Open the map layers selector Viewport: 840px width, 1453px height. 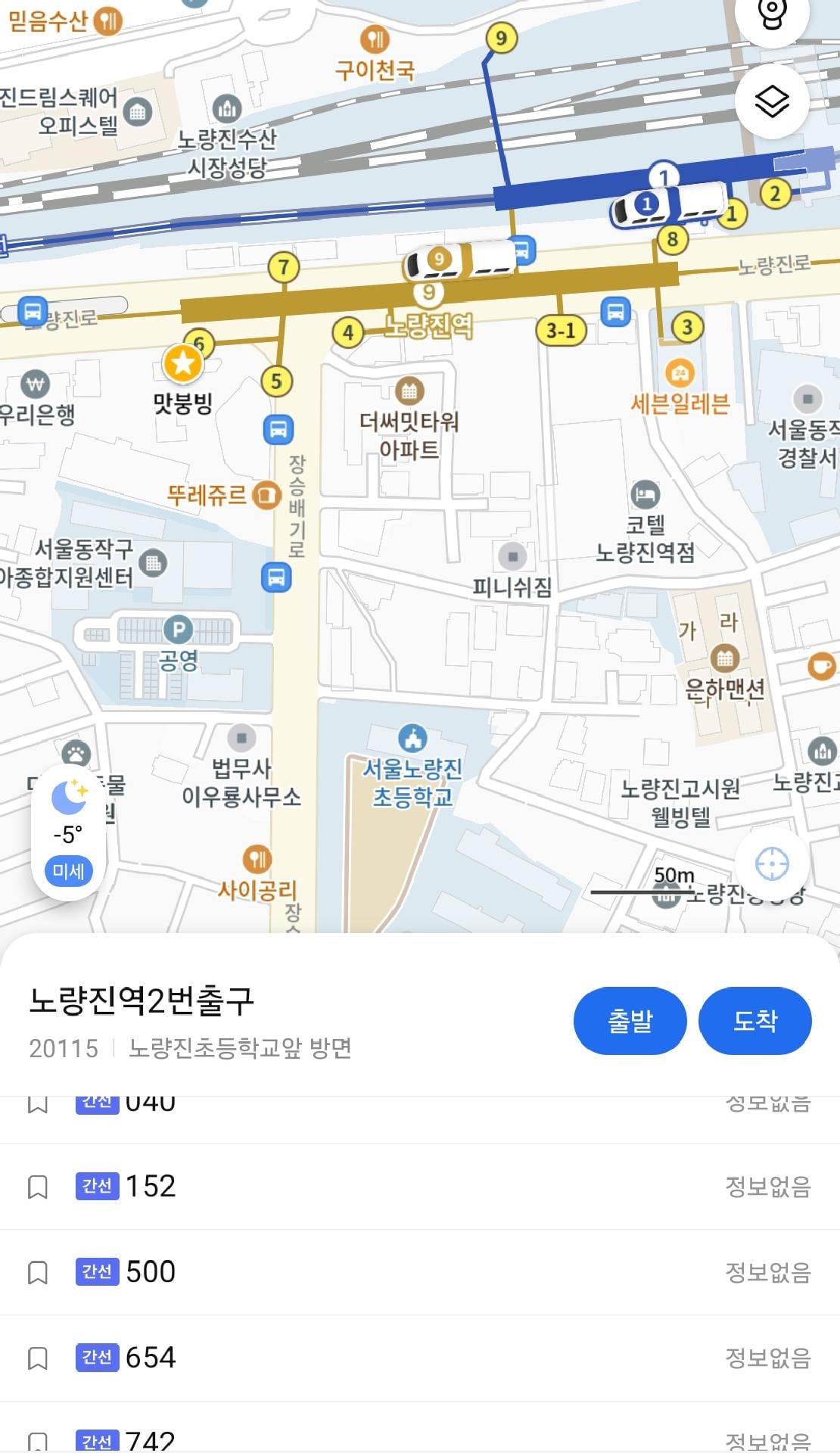point(772,101)
